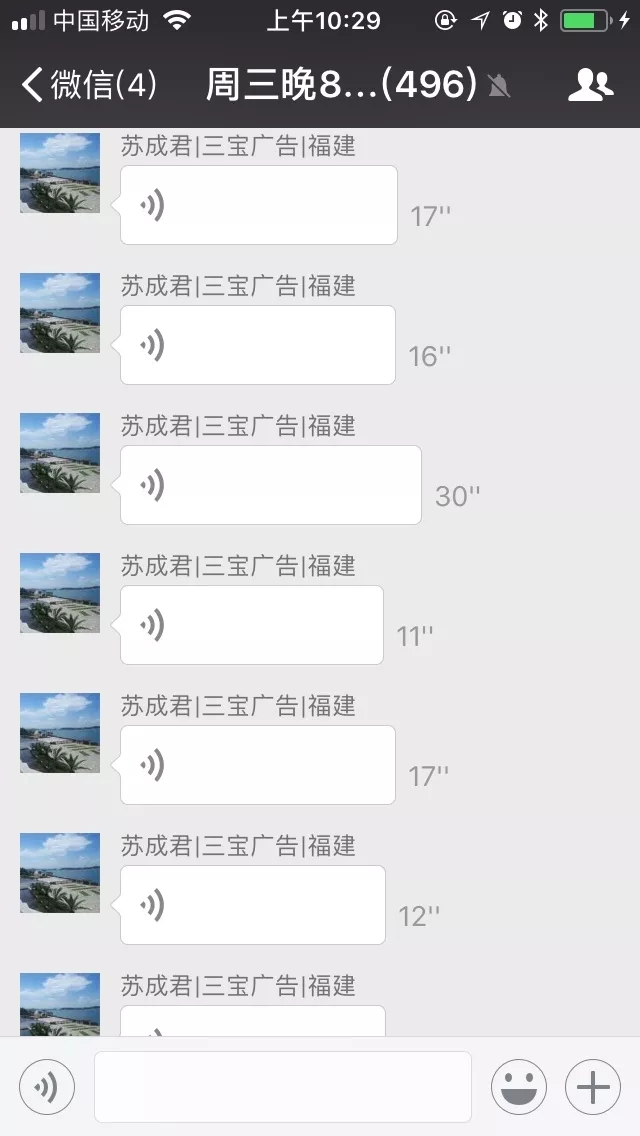This screenshot has width=640, height=1136.
Task: Play the 12-second voice message
Action: coord(252,905)
